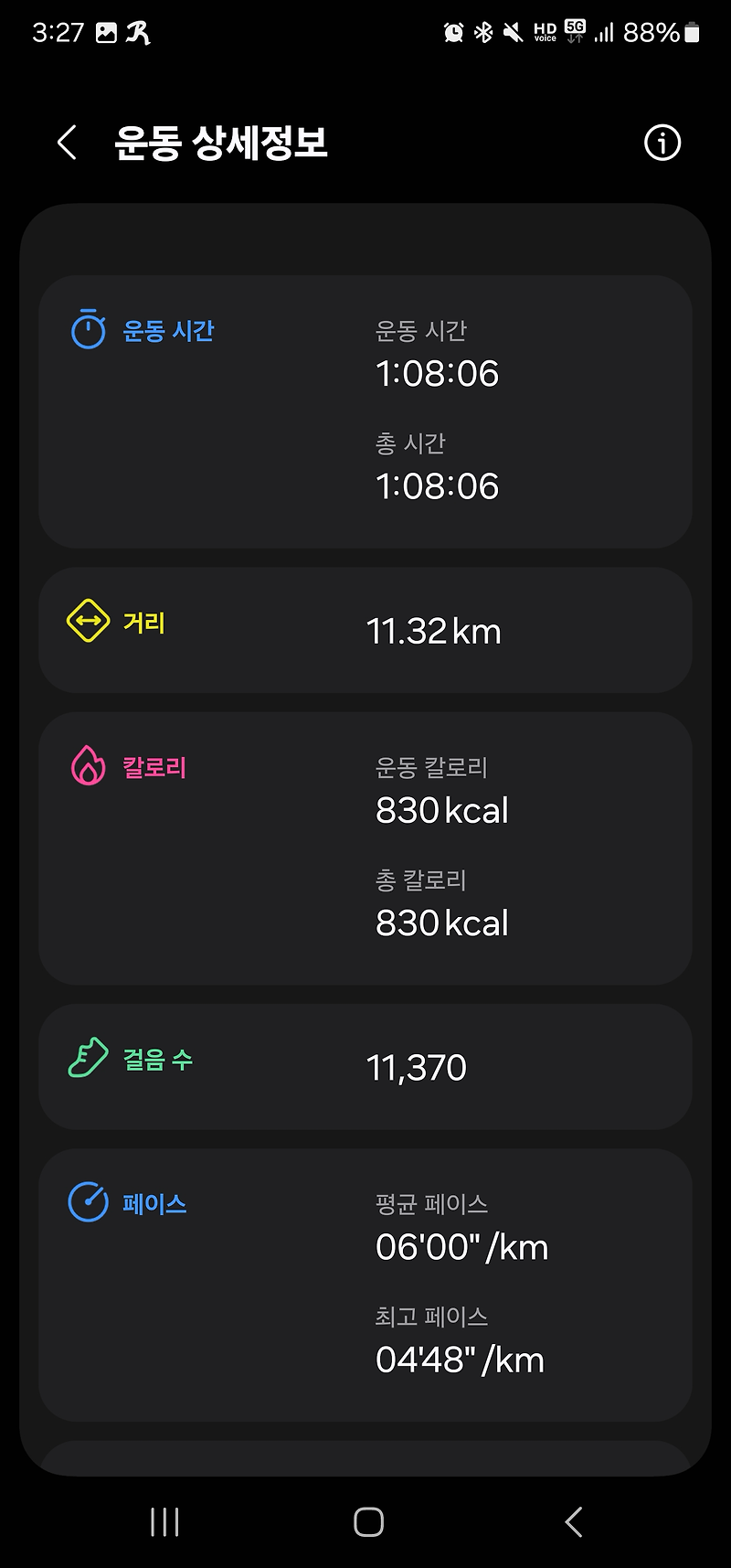Open the workout info (i) icon
The image size is (731, 1568).
click(662, 143)
